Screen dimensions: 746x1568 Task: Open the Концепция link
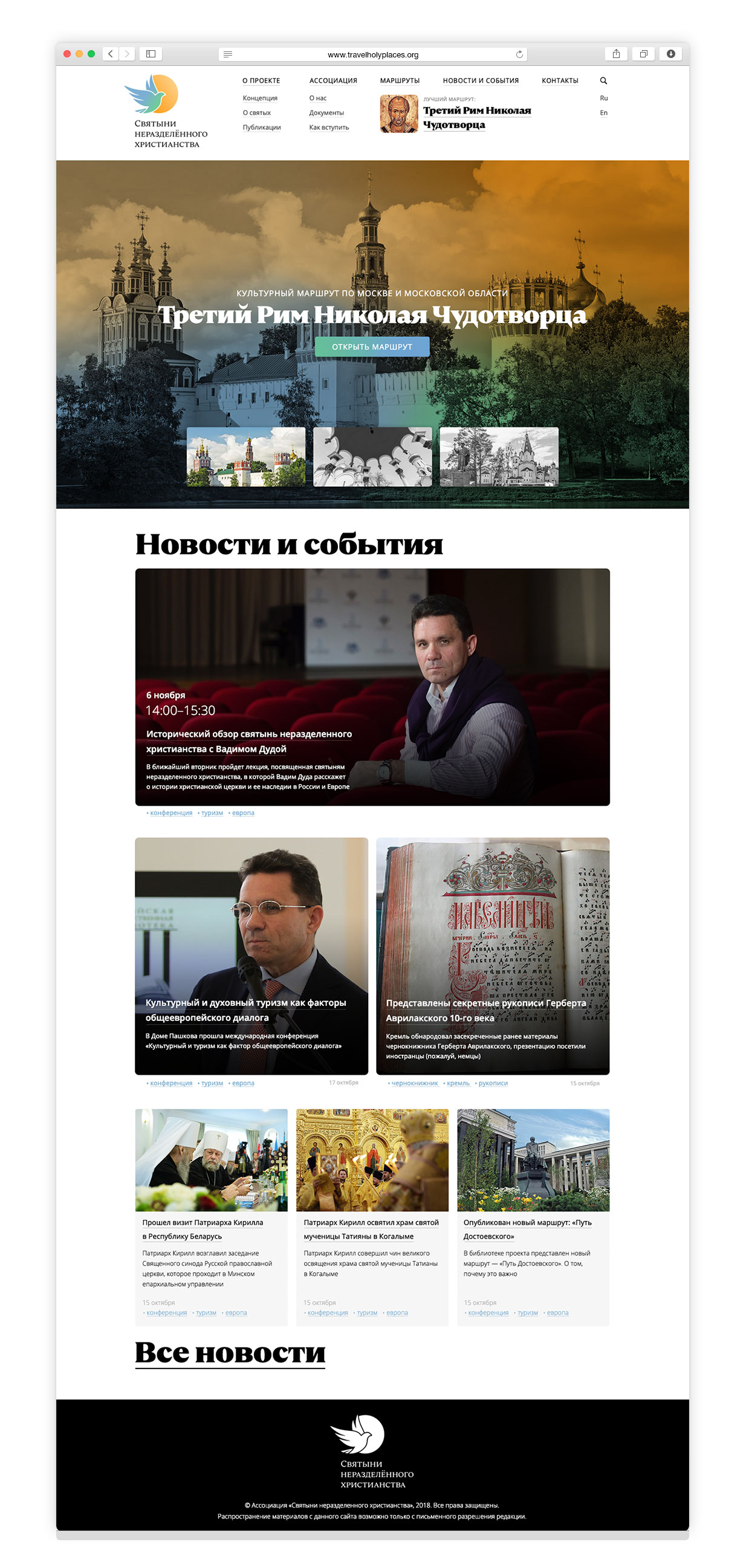[259, 98]
